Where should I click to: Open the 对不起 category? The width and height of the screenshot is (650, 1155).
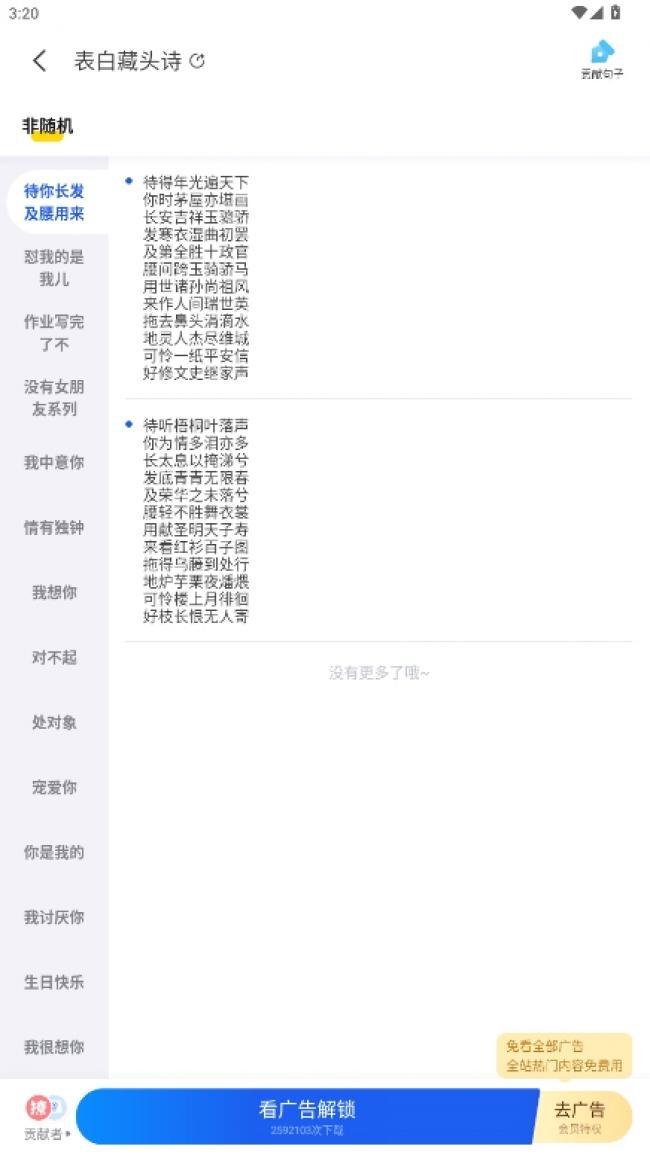pos(54,657)
